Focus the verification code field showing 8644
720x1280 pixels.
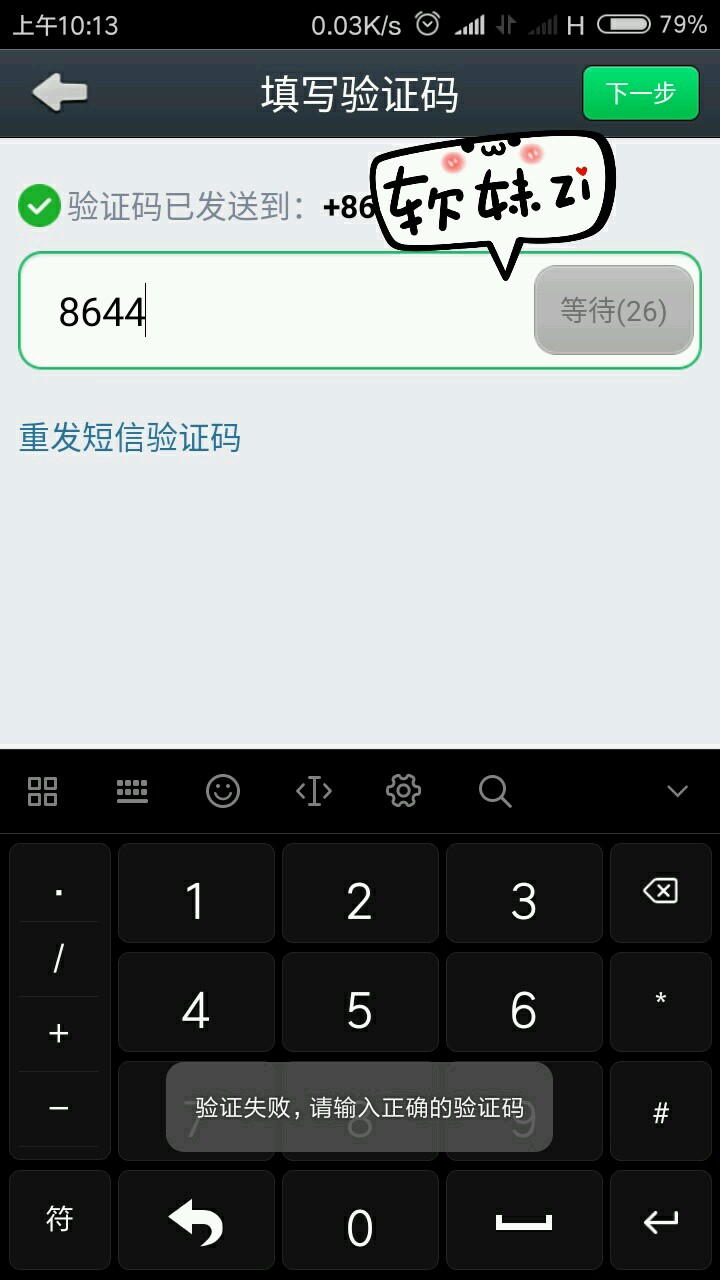click(x=360, y=310)
